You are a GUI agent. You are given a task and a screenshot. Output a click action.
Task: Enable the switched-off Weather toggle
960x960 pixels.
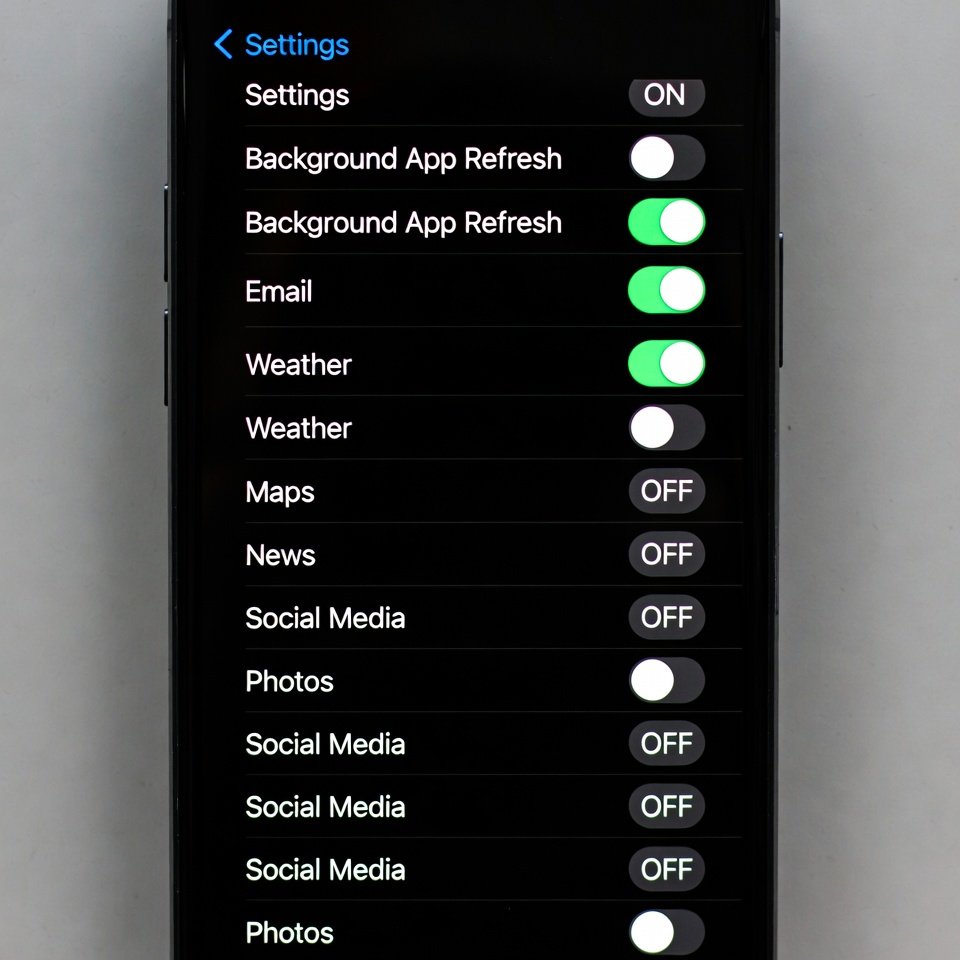[666, 428]
